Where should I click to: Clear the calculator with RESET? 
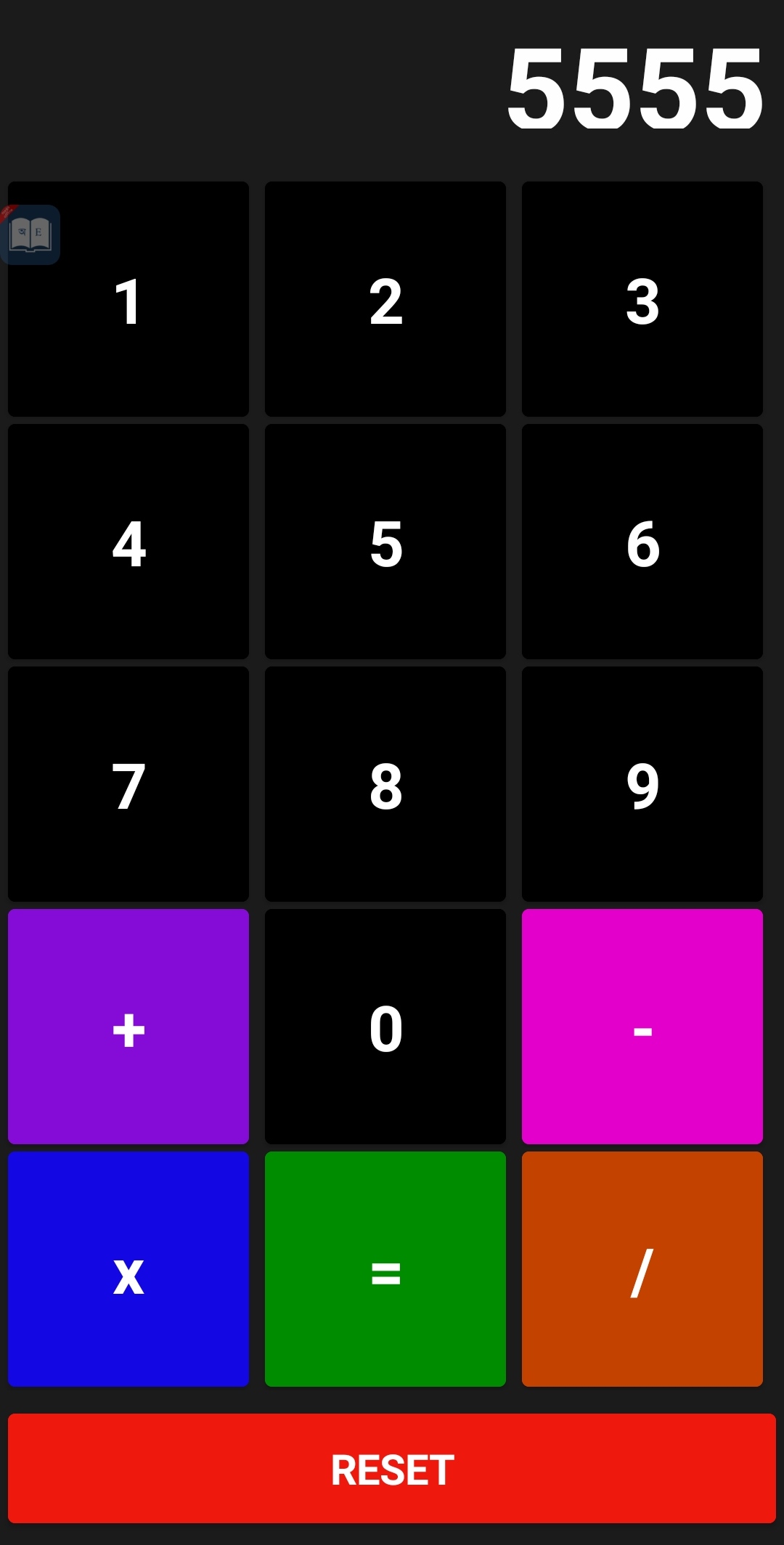point(392,1468)
